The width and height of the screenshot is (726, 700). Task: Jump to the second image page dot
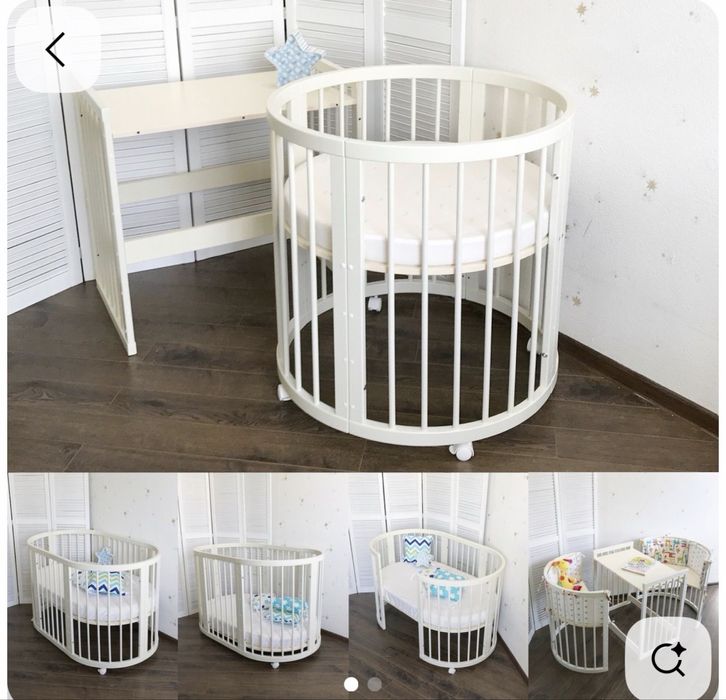374,684
